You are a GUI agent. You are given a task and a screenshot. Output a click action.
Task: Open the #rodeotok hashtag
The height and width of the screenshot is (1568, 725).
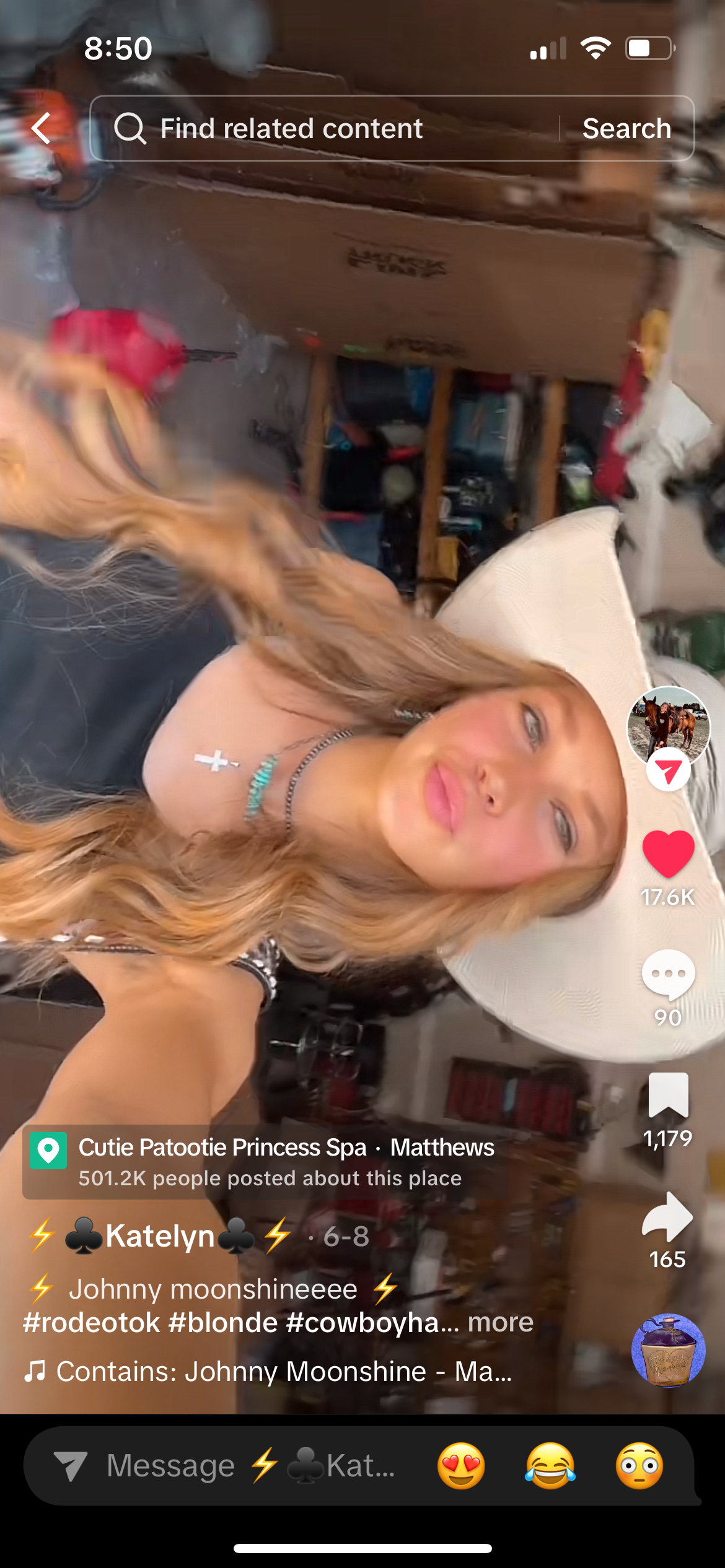click(x=92, y=1322)
